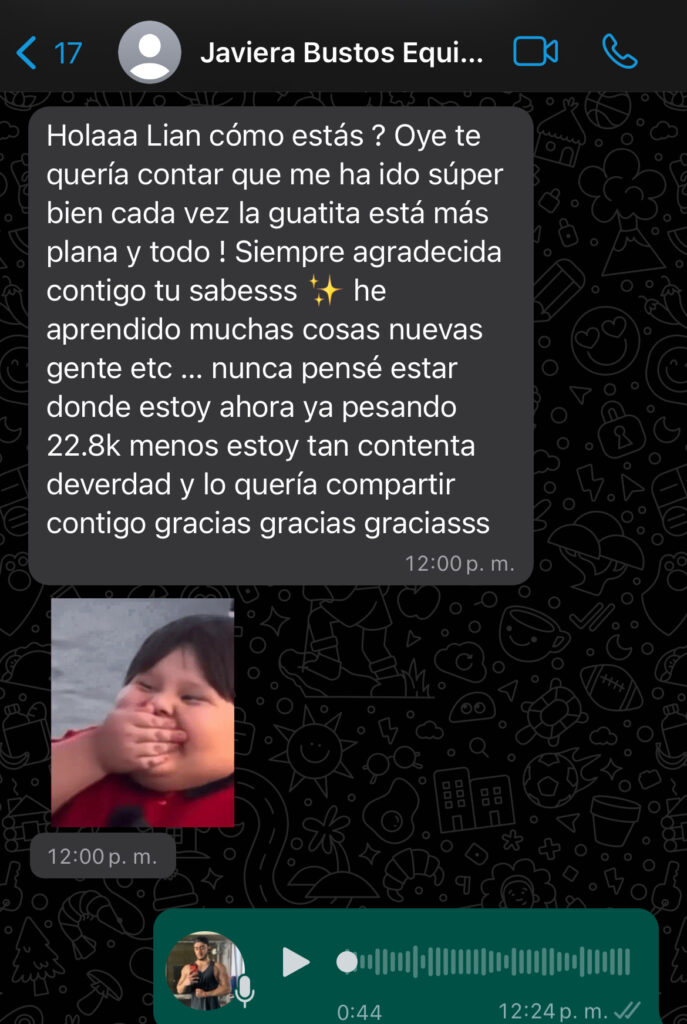Open the received sticker image
This screenshot has width=687, height=1024.
pyautogui.click(x=142, y=713)
